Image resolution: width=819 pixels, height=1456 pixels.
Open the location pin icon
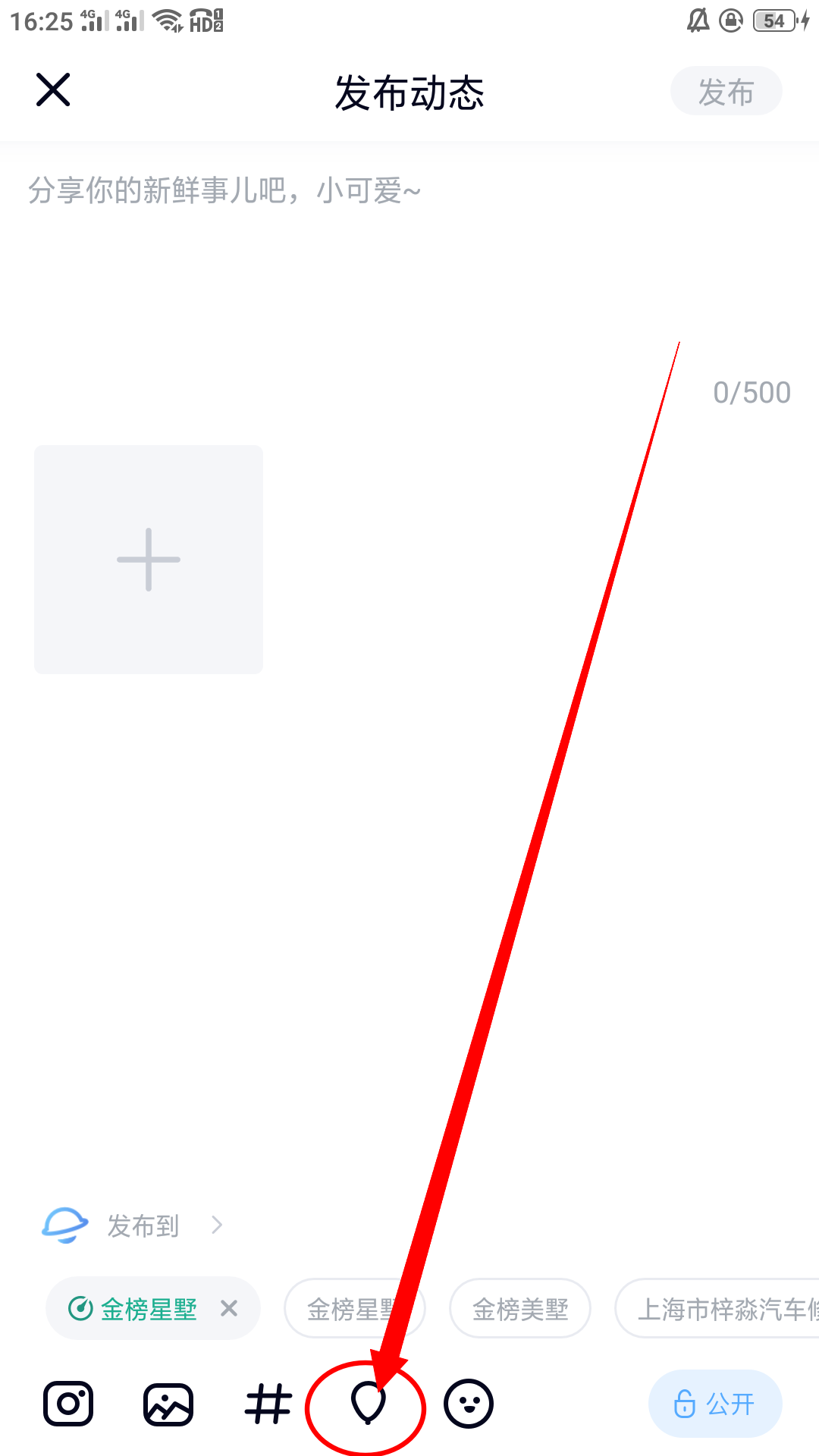tap(369, 1404)
